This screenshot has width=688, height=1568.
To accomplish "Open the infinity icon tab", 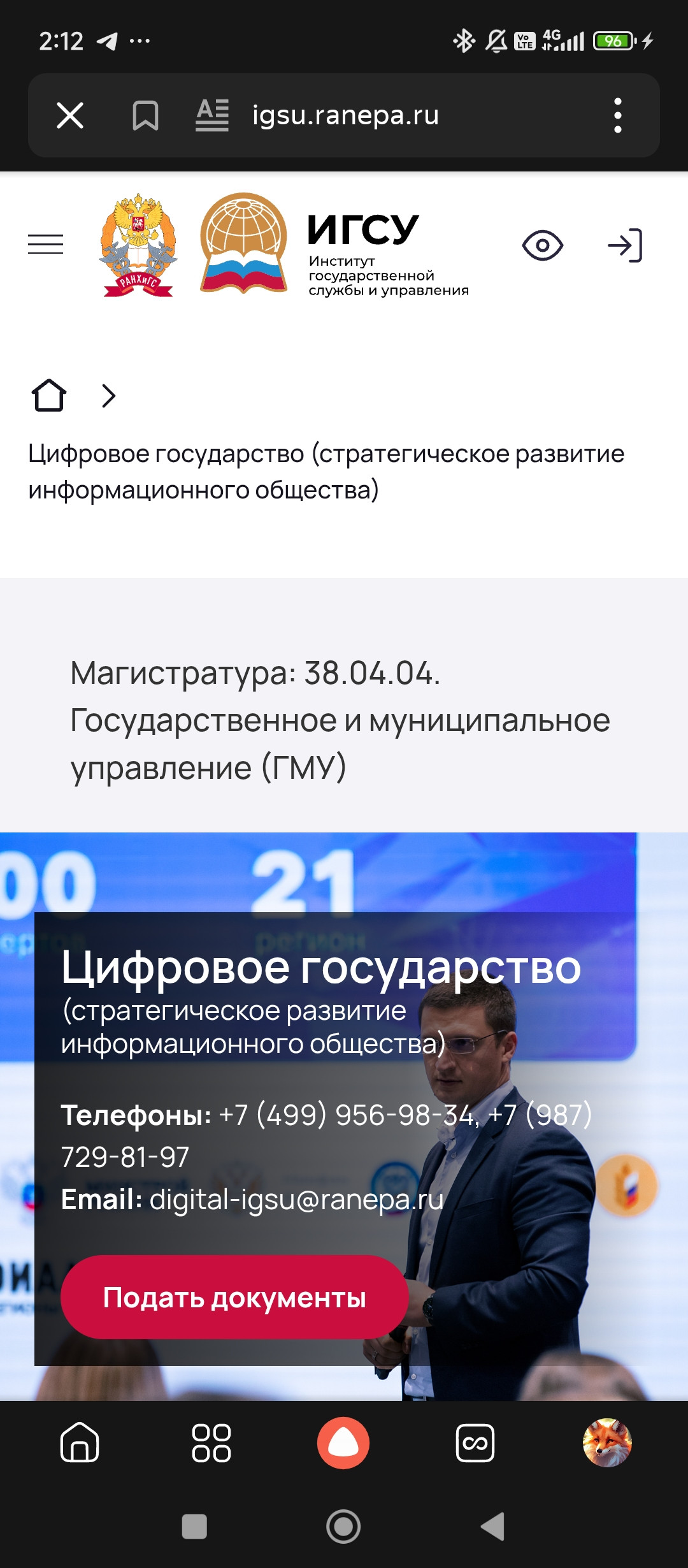I will pos(475,1442).
